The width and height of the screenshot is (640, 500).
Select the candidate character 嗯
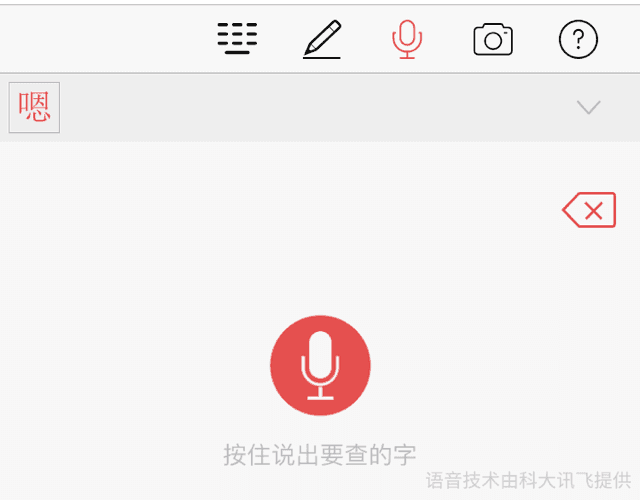[34, 107]
